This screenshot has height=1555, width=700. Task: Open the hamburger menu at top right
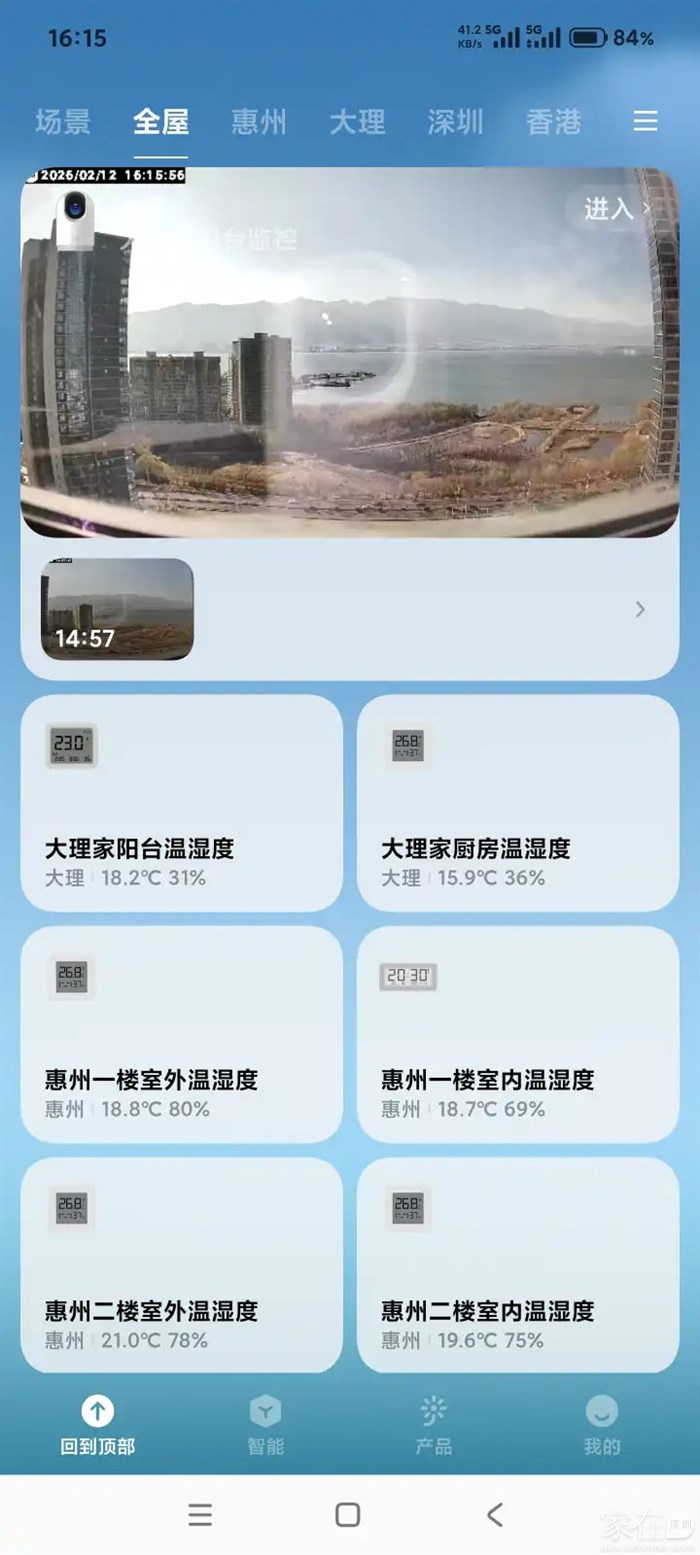coord(645,122)
